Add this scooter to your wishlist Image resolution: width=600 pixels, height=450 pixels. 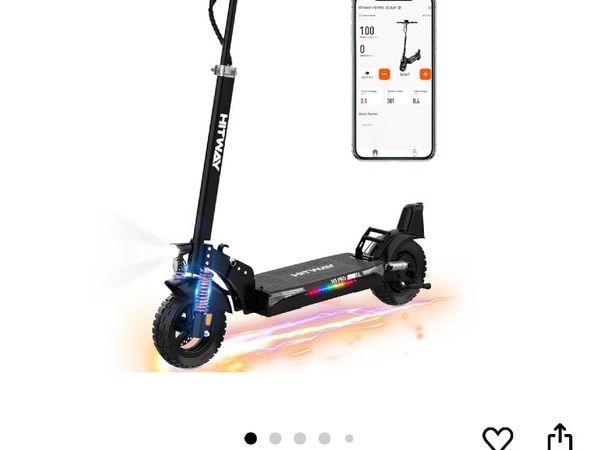(497, 438)
